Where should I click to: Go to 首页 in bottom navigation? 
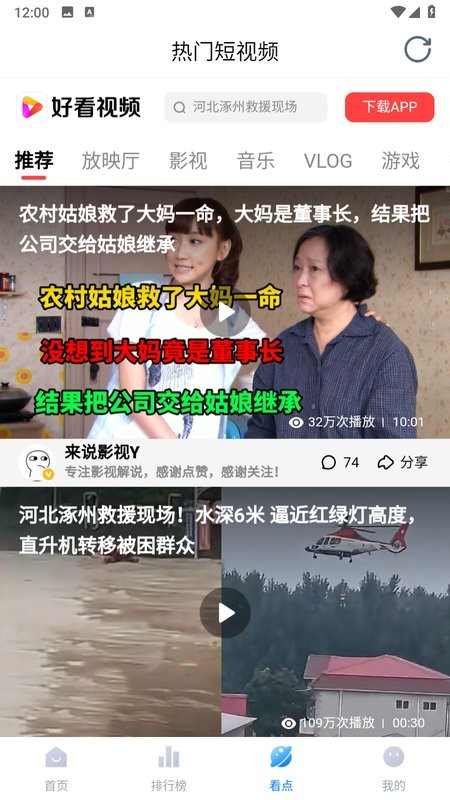click(56, 769)
